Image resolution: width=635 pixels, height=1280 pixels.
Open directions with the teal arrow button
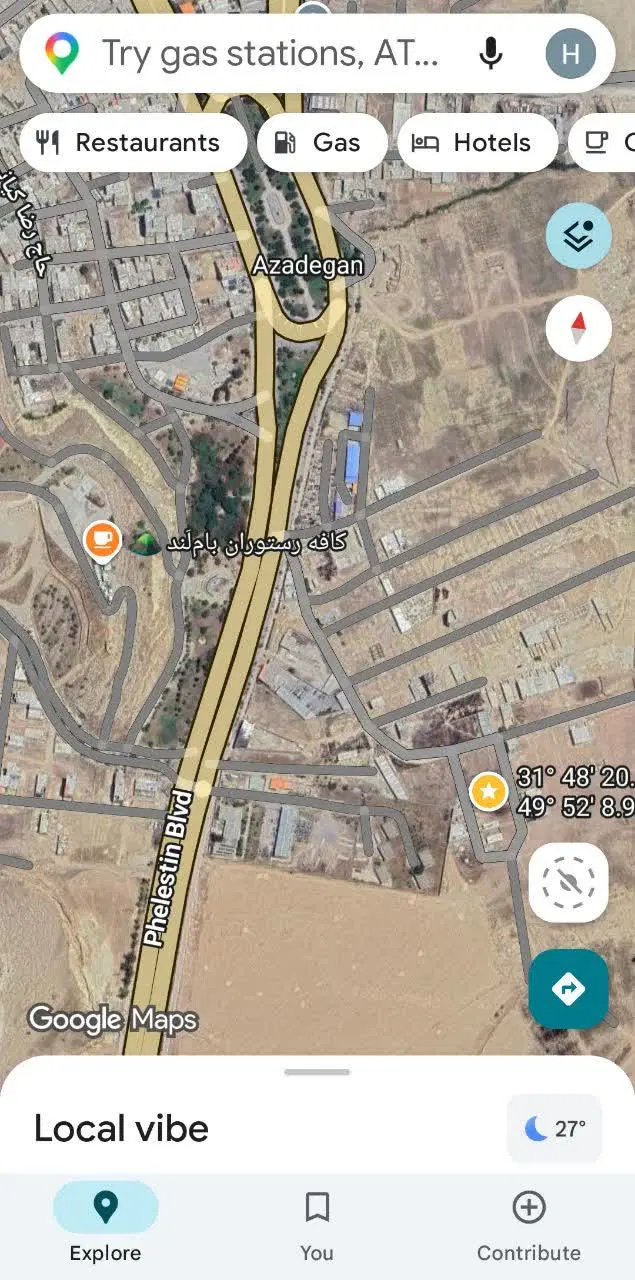coord(568,989)
